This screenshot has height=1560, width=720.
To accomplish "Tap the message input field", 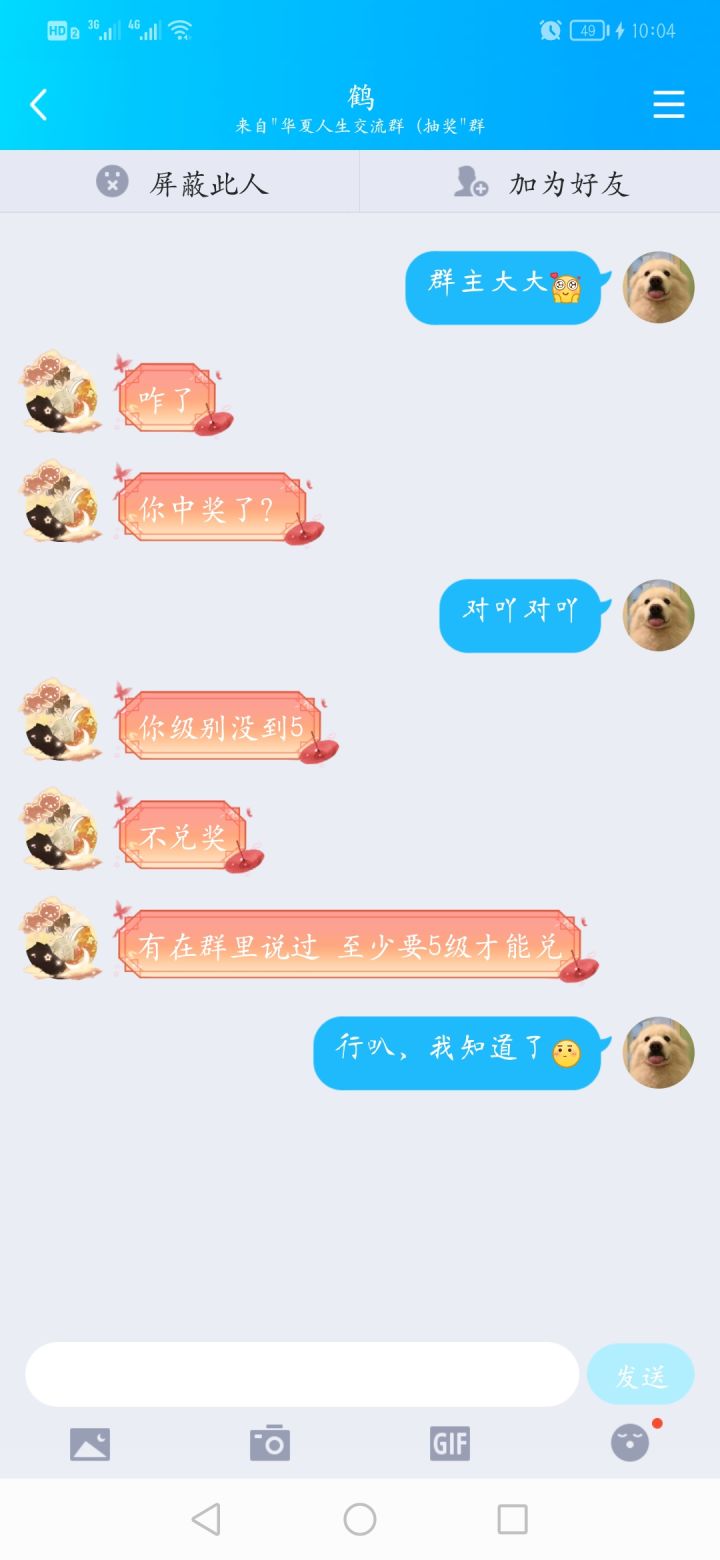I will (300, 1374).
